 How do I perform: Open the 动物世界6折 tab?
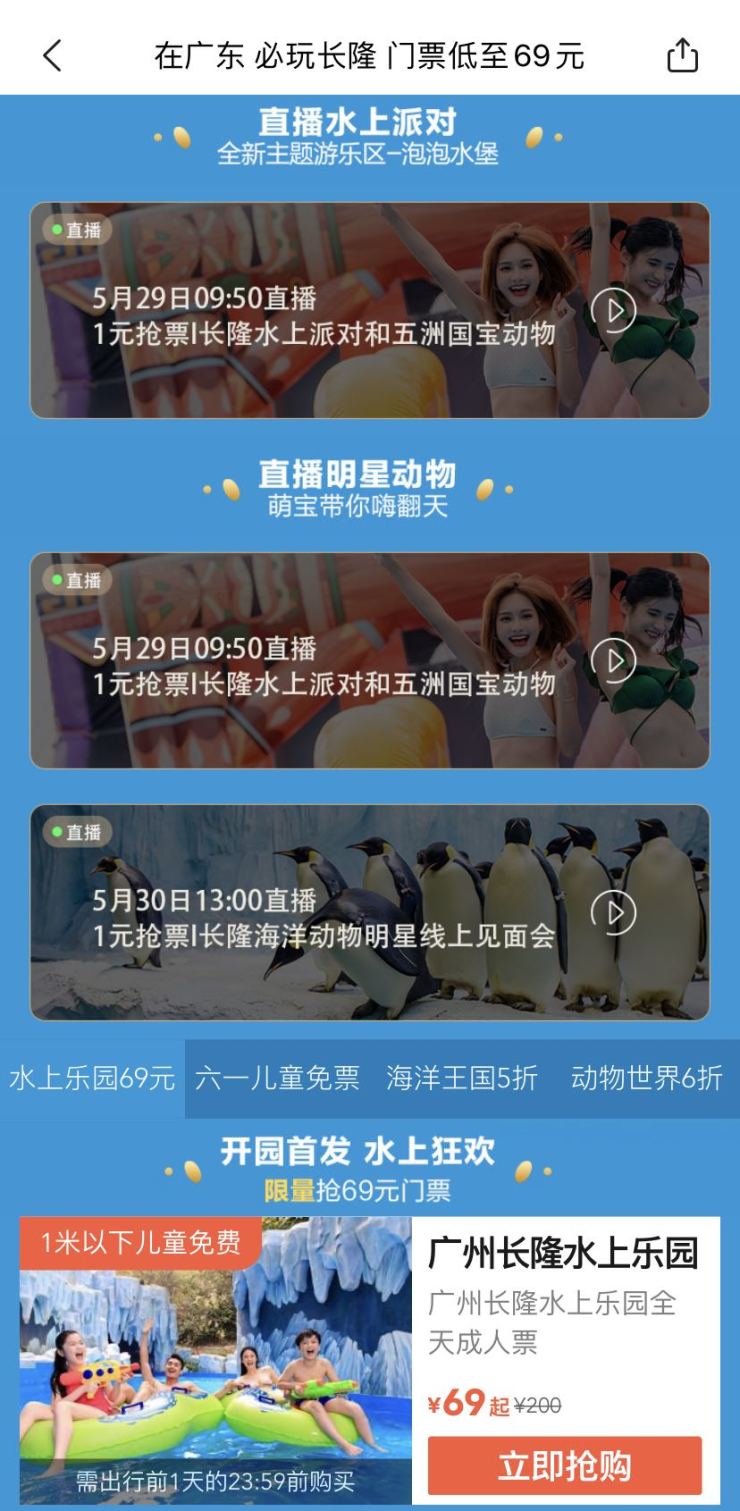646,1078
